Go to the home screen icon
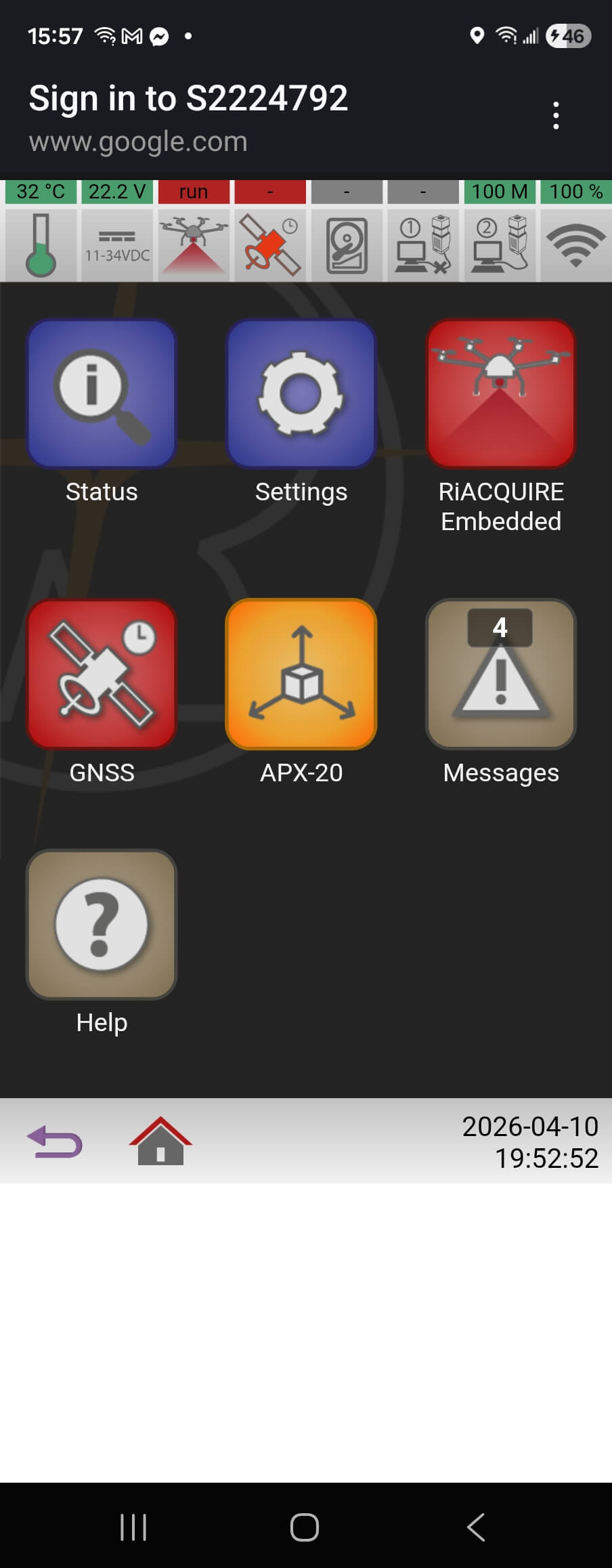This screenshot has width=612, height=1568. click(x=160, y=1141)
